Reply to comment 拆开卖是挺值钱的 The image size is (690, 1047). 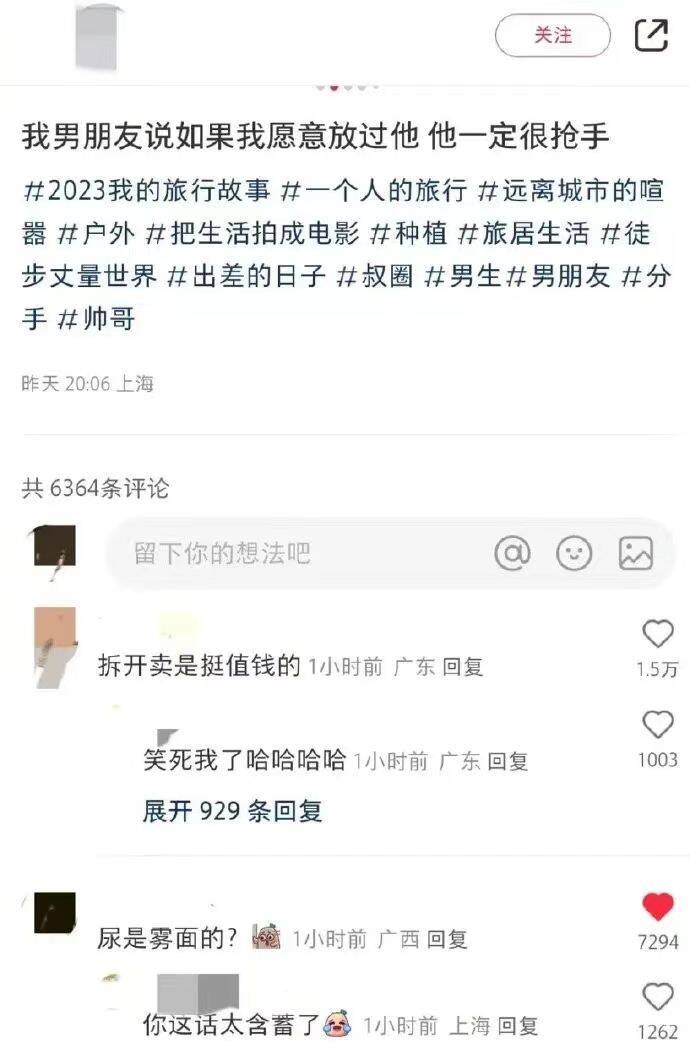coord(462,667)
